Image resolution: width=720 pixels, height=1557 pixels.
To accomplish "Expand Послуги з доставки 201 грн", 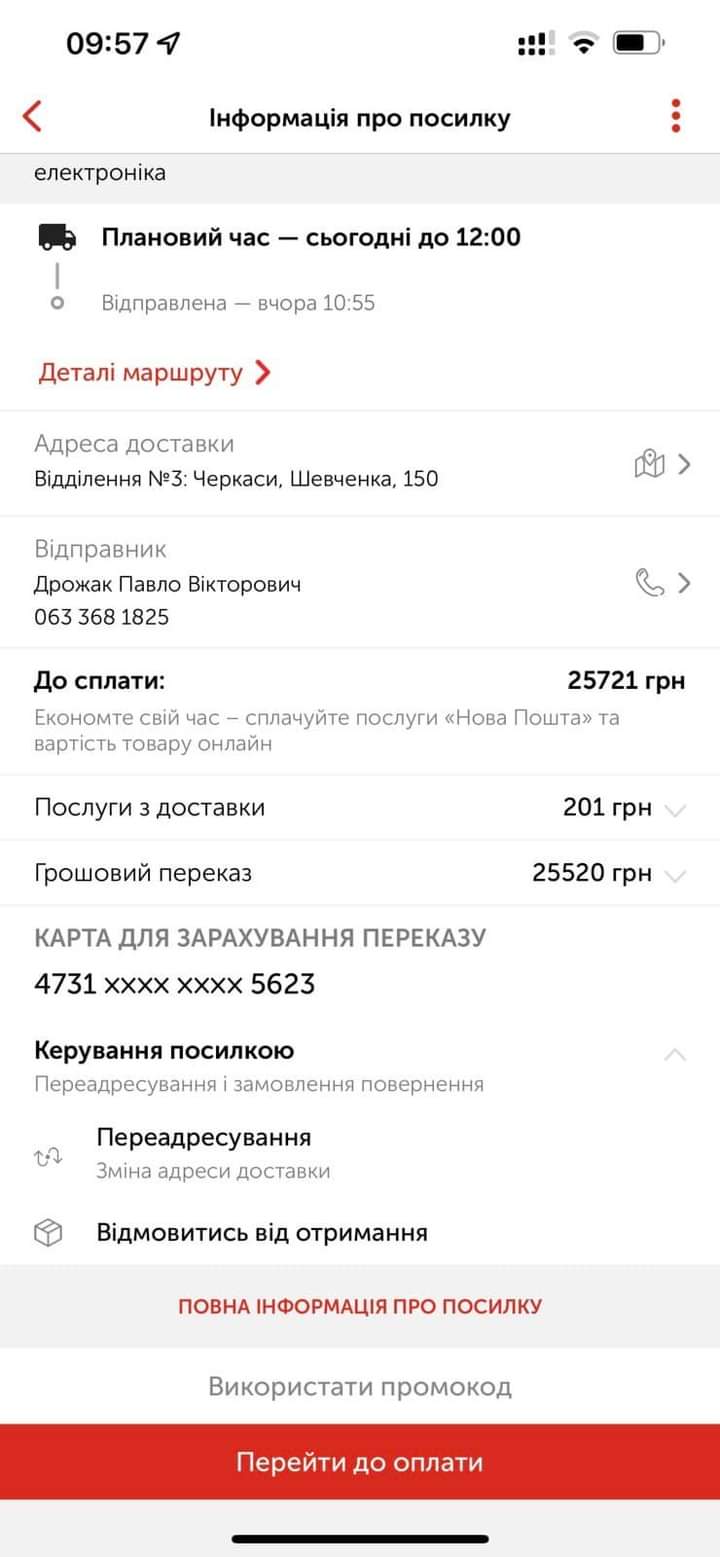I will point(360,808).
